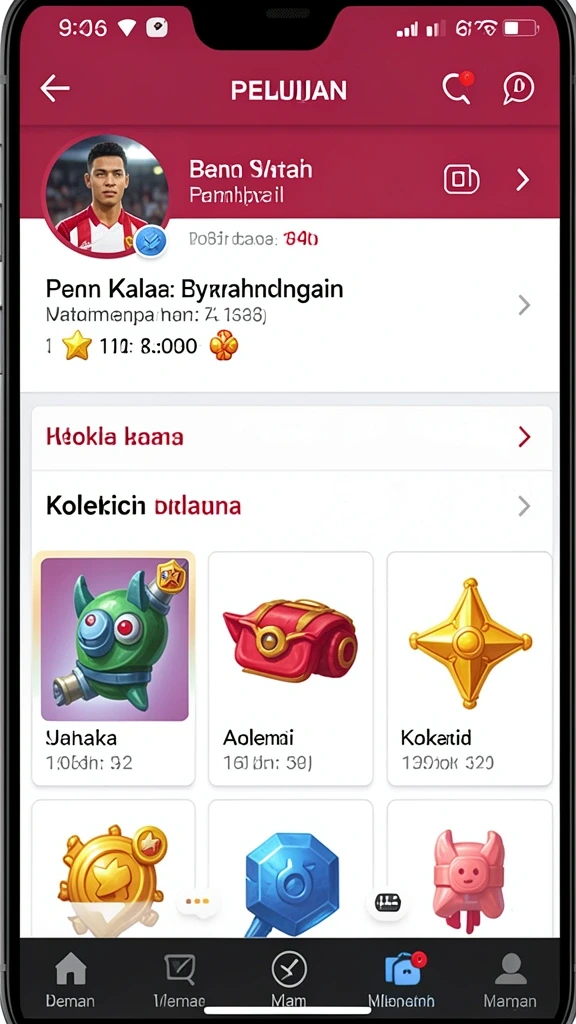Viewport: 576px width, 1024px height.
Task: Expand the Kolekicn section
Action: coord(291,506)
